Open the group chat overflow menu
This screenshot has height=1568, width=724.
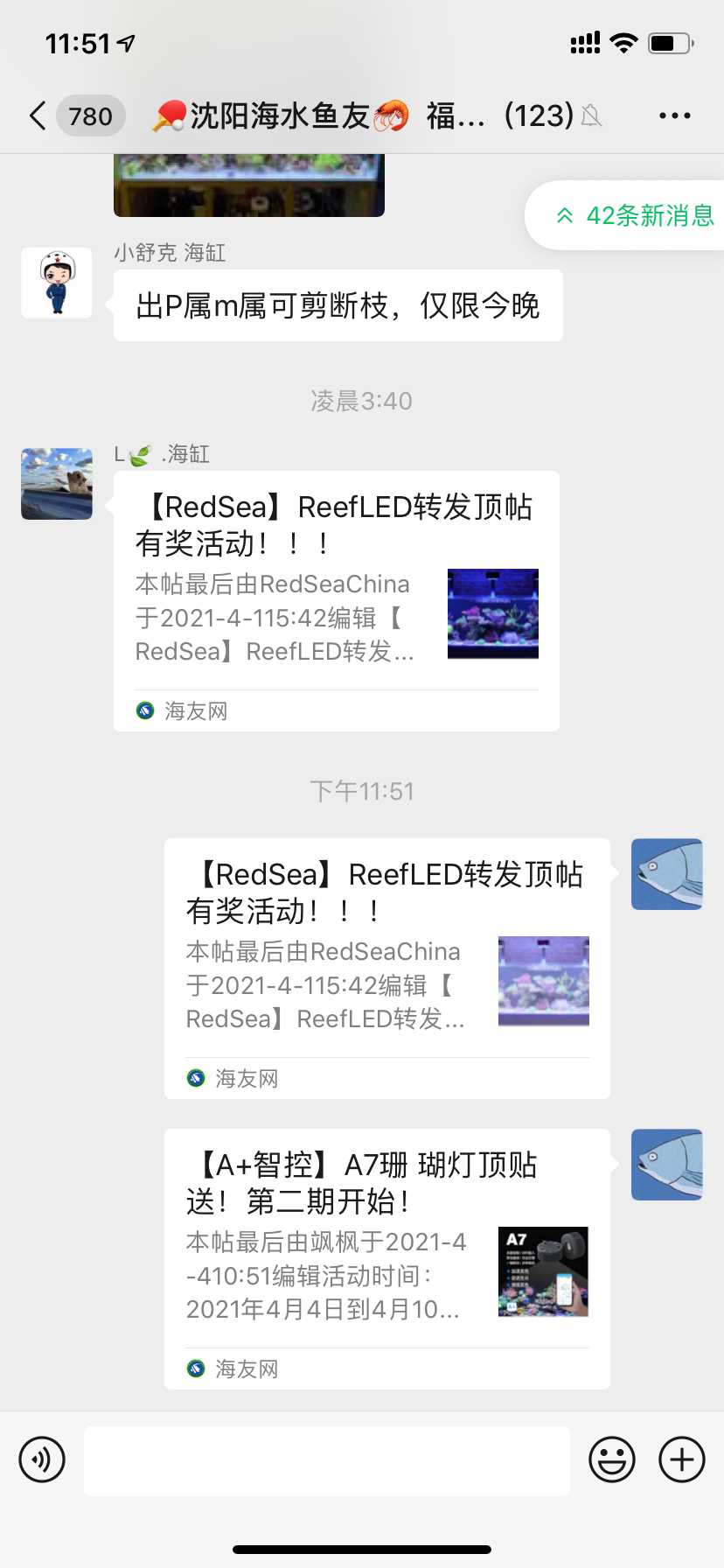coord(674,115)
